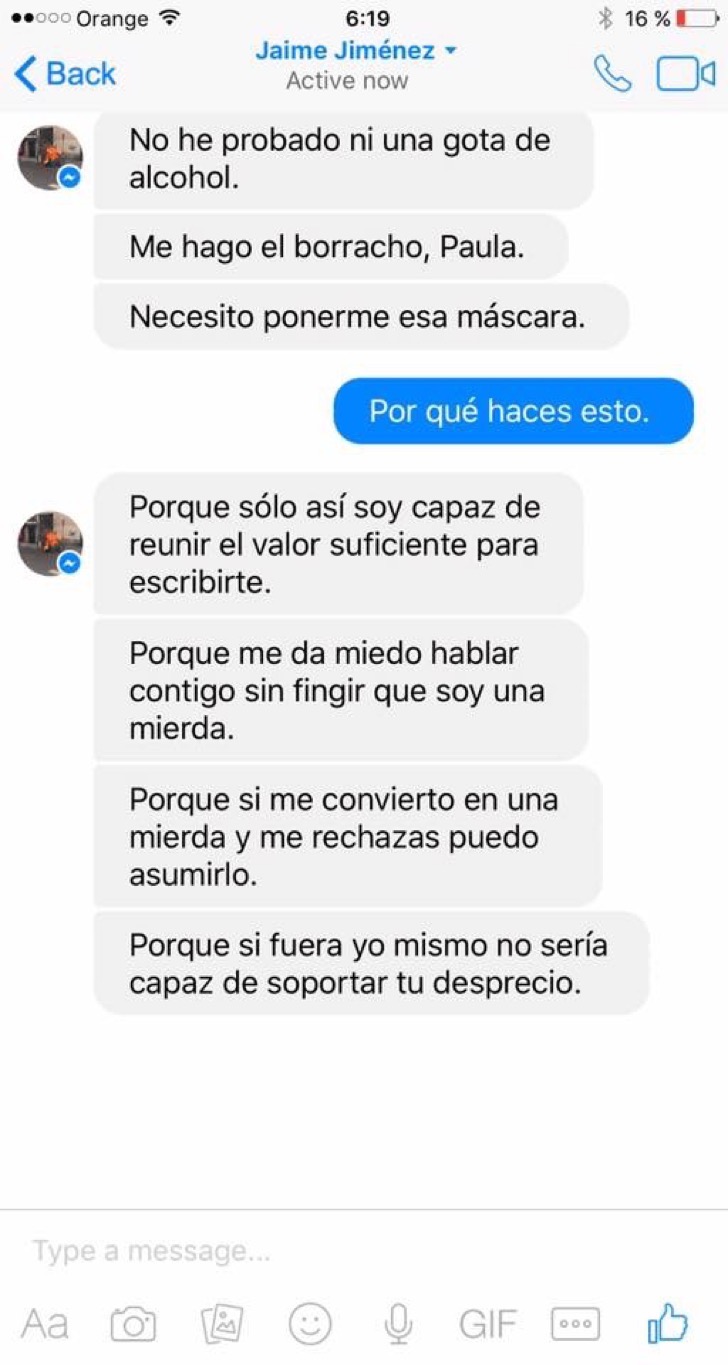This screenshot has height=1365, width=728.
Task: Tap the microphone to record voice message
Action: 398,1325
